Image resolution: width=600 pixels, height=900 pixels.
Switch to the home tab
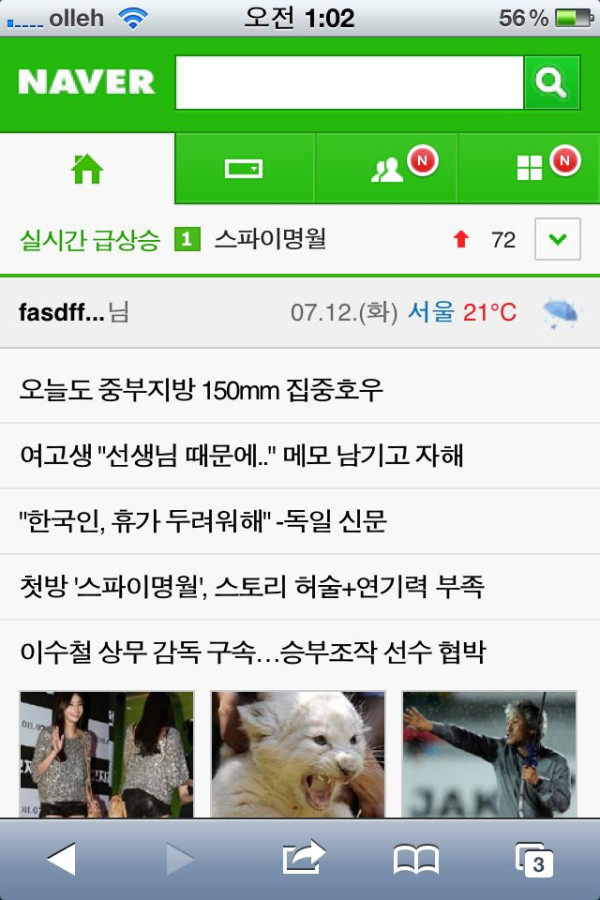[x=87, y=169]
